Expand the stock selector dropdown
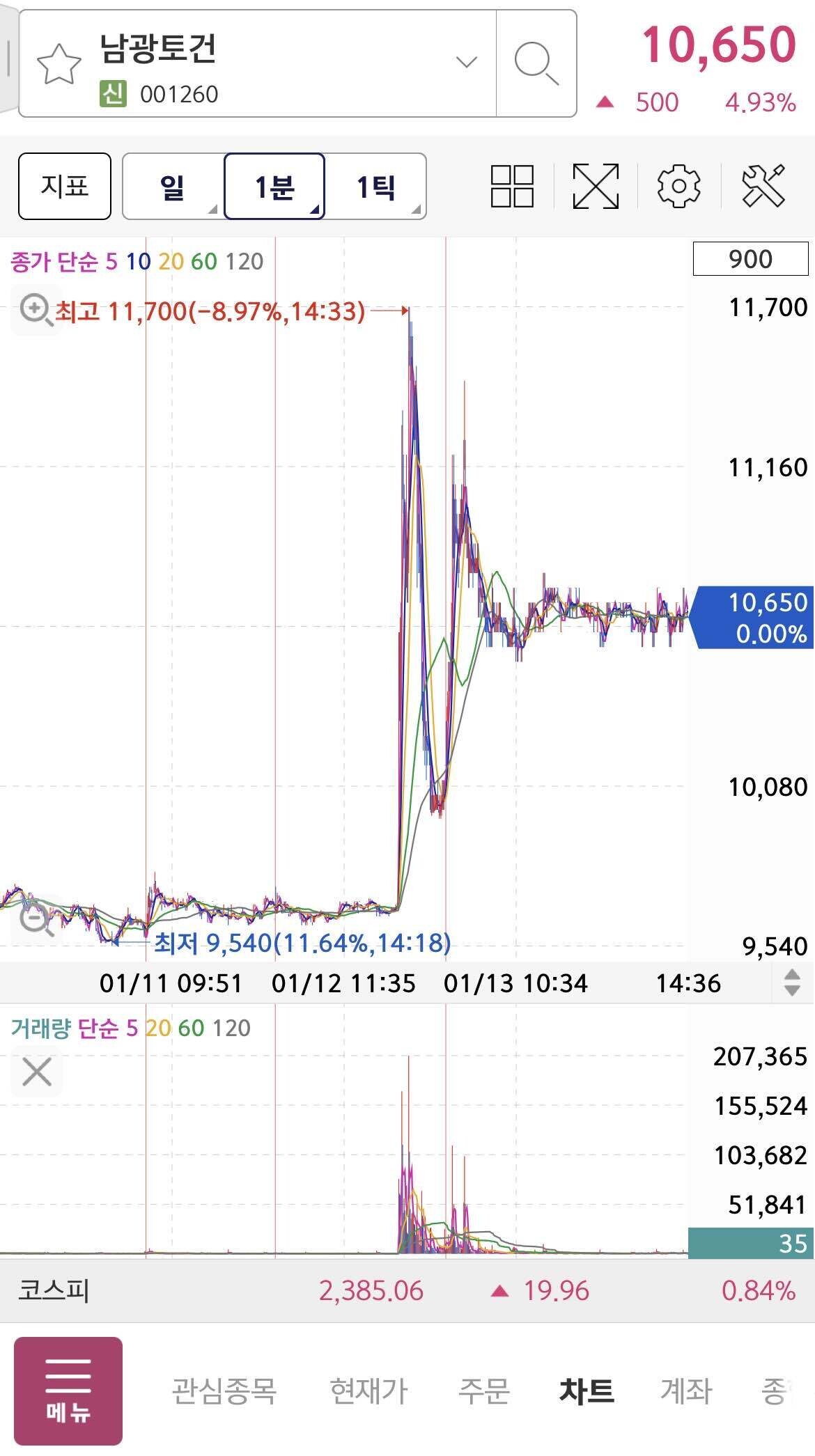815x1456 pixels. 466,63
